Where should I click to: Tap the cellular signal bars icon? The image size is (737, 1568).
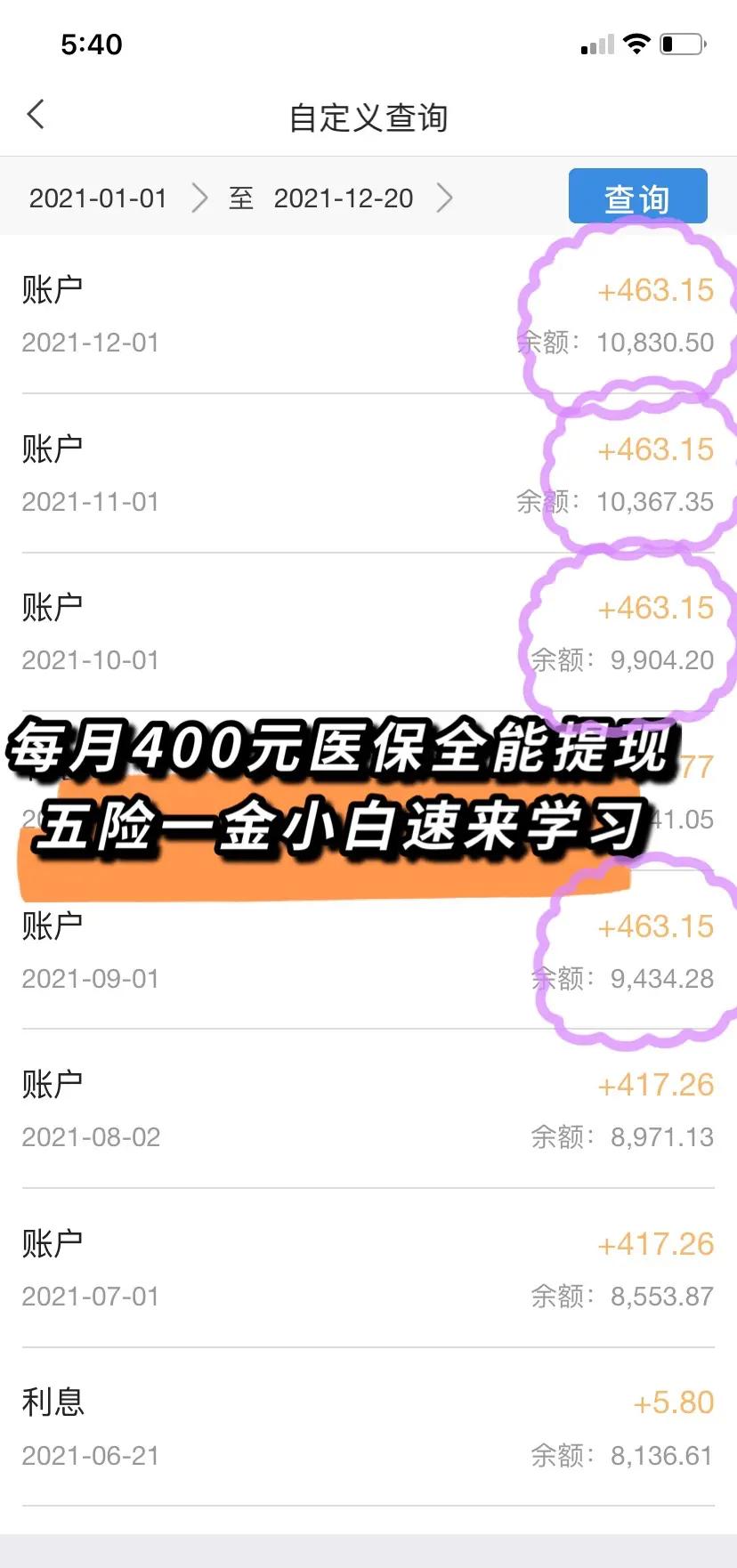(593, 43)
